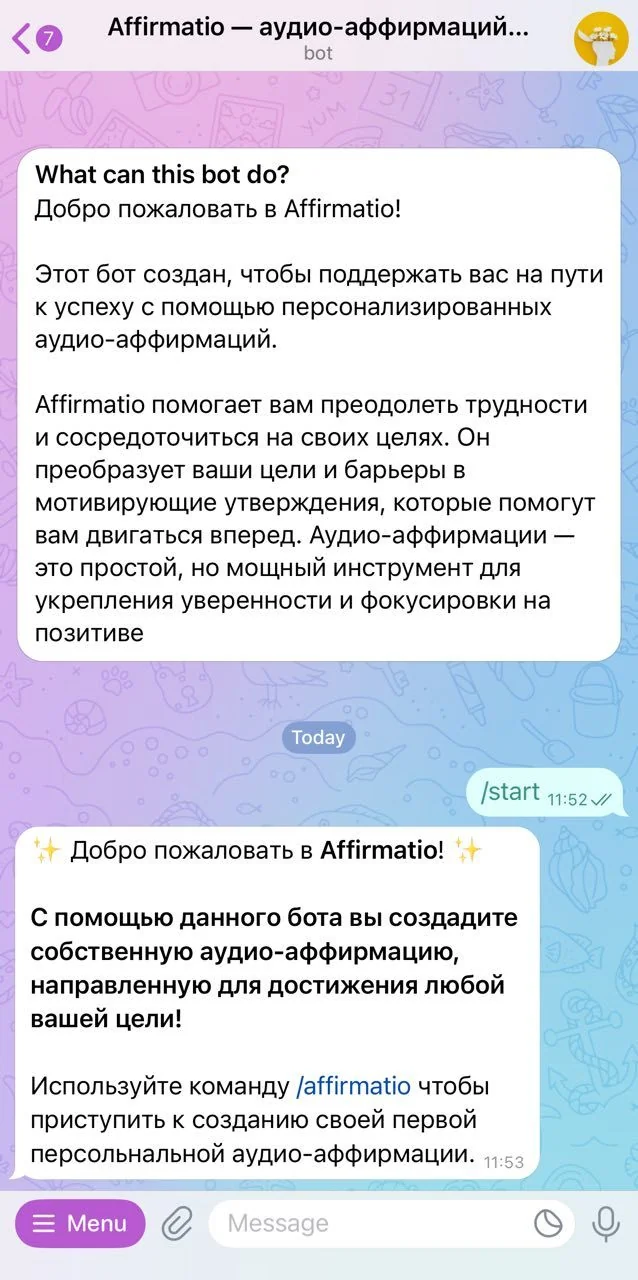Screen dimensions: 638x1280
Task: Tap the paperclip attach icon
Action: (x=177, y=1223)
